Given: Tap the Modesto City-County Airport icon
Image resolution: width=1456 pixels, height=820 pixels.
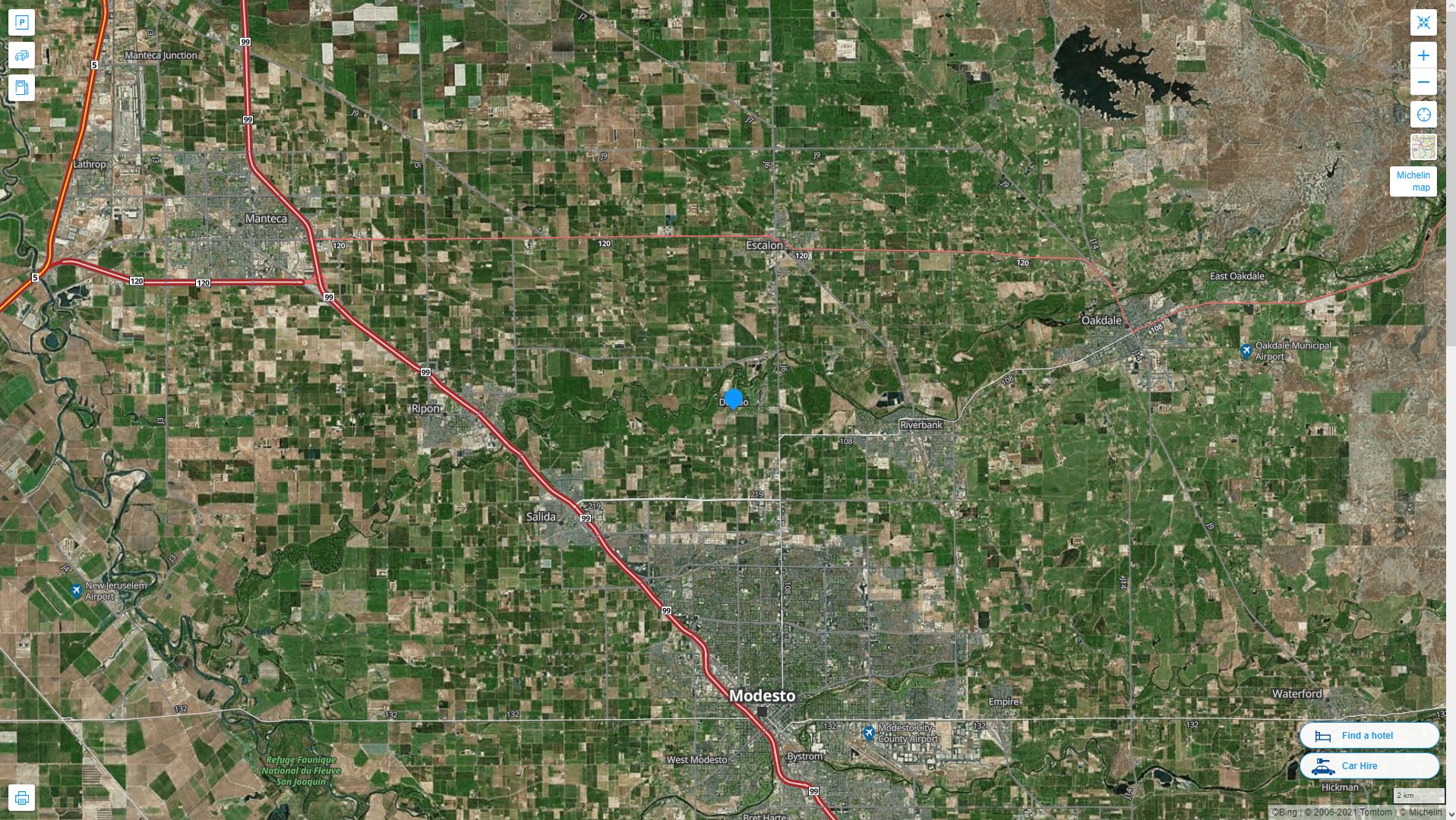Looking at the screenshot, I should click(869, 733).
